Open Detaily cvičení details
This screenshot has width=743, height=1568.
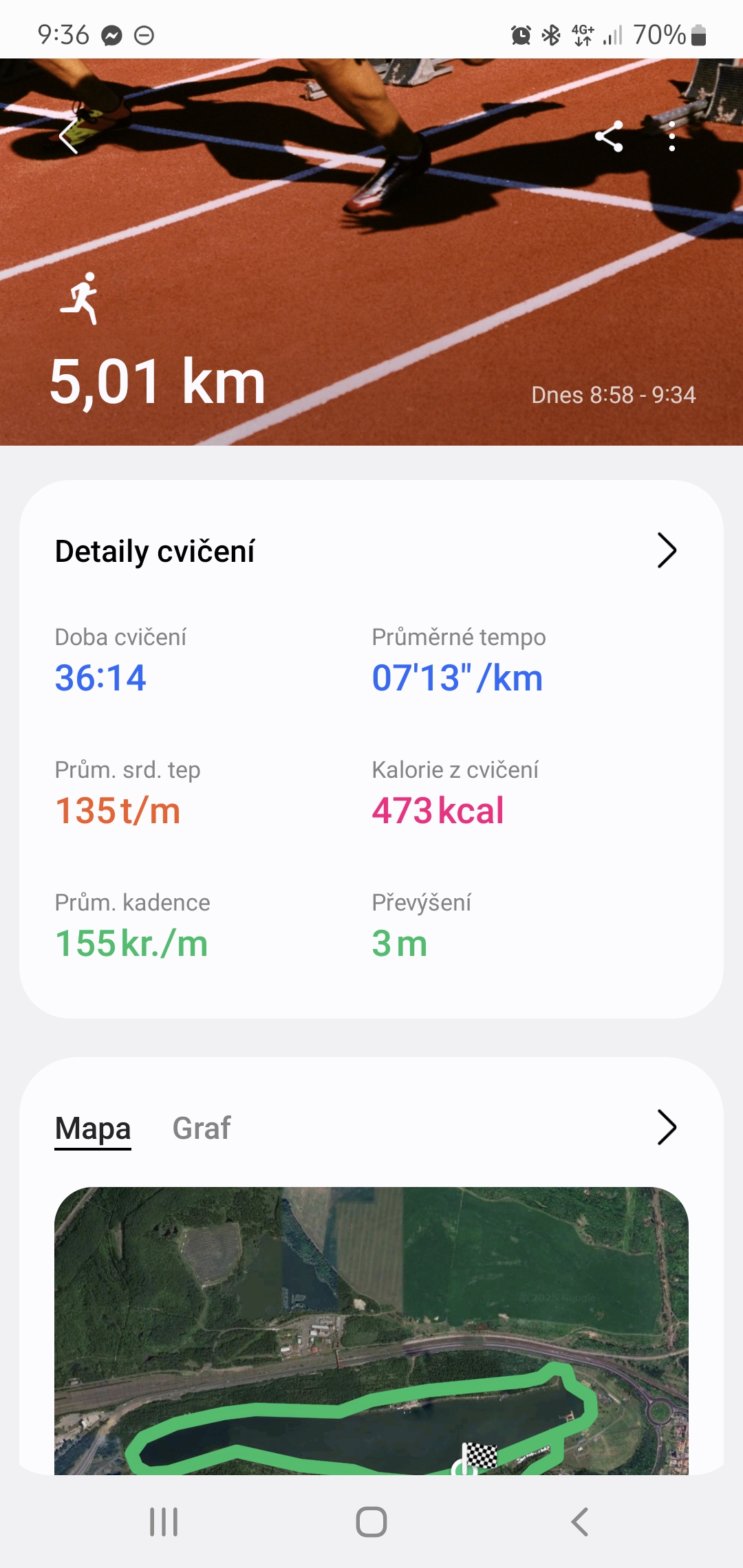pyautogui.click(x=667, y=550)
